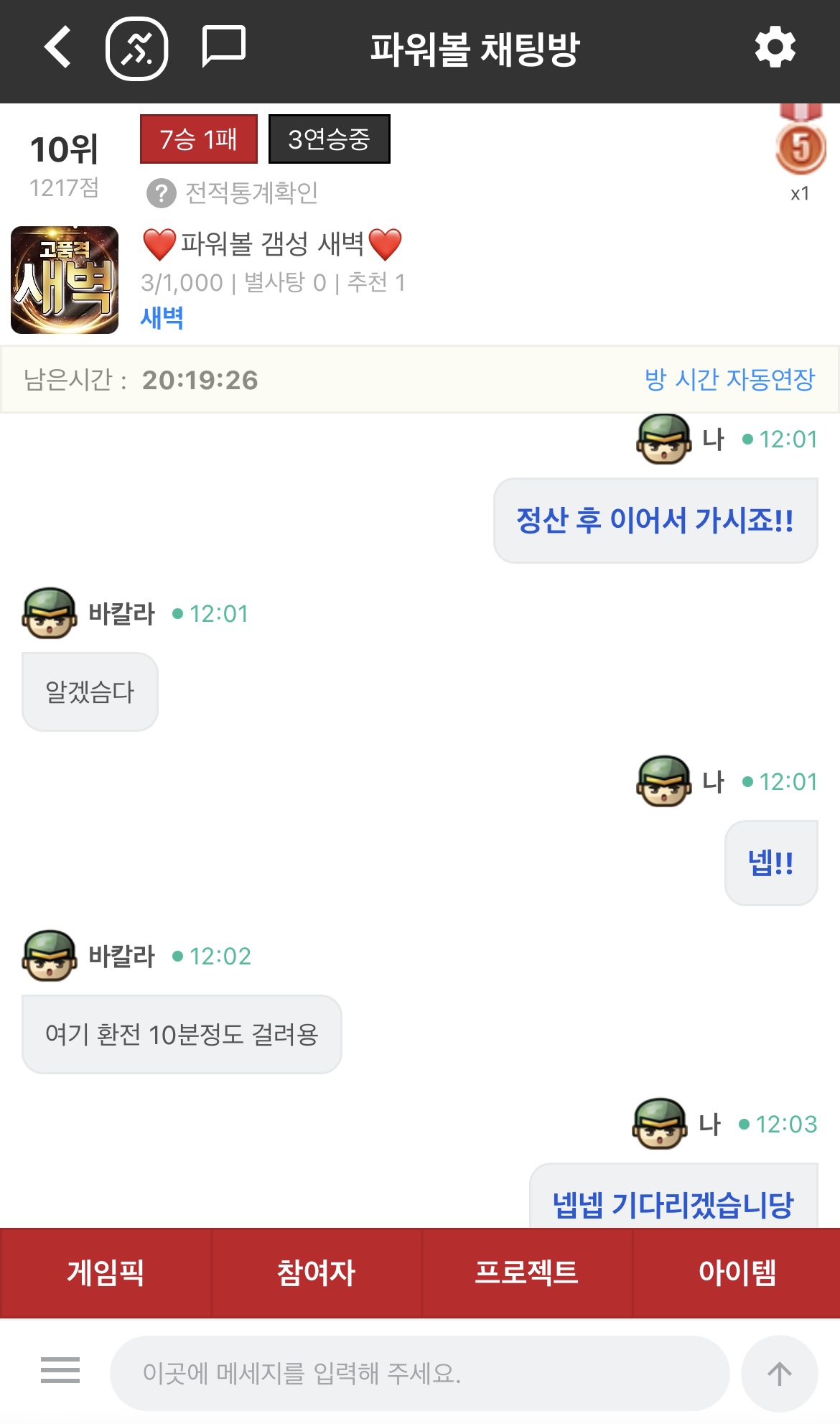
Task: Send the message with the arrow button
Action: 779,1373
